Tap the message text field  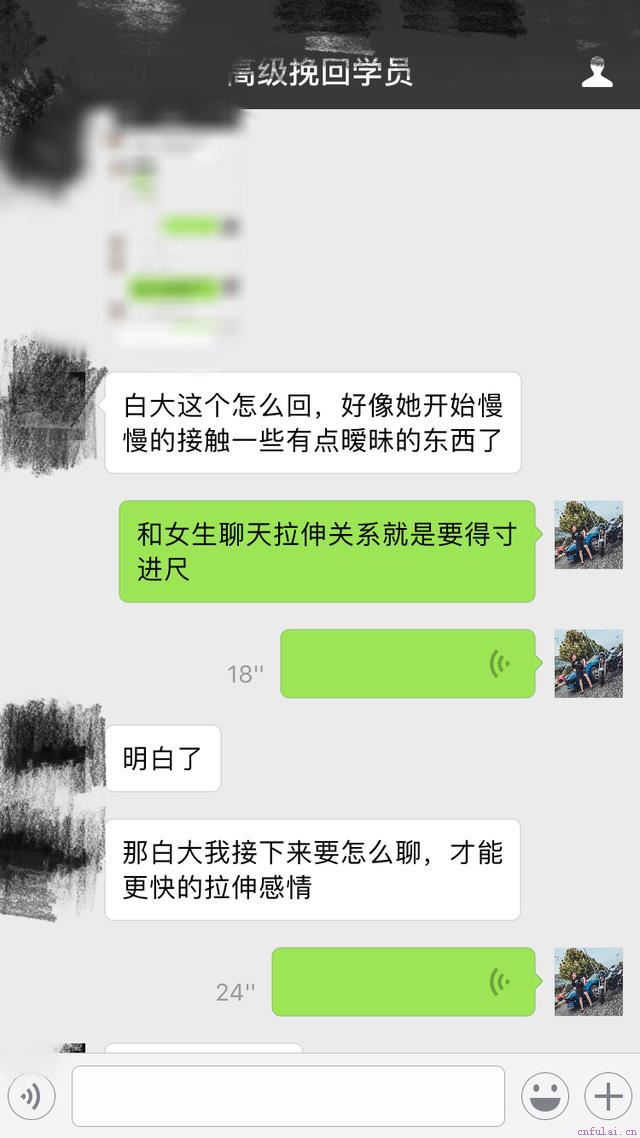pos(288,1097)
